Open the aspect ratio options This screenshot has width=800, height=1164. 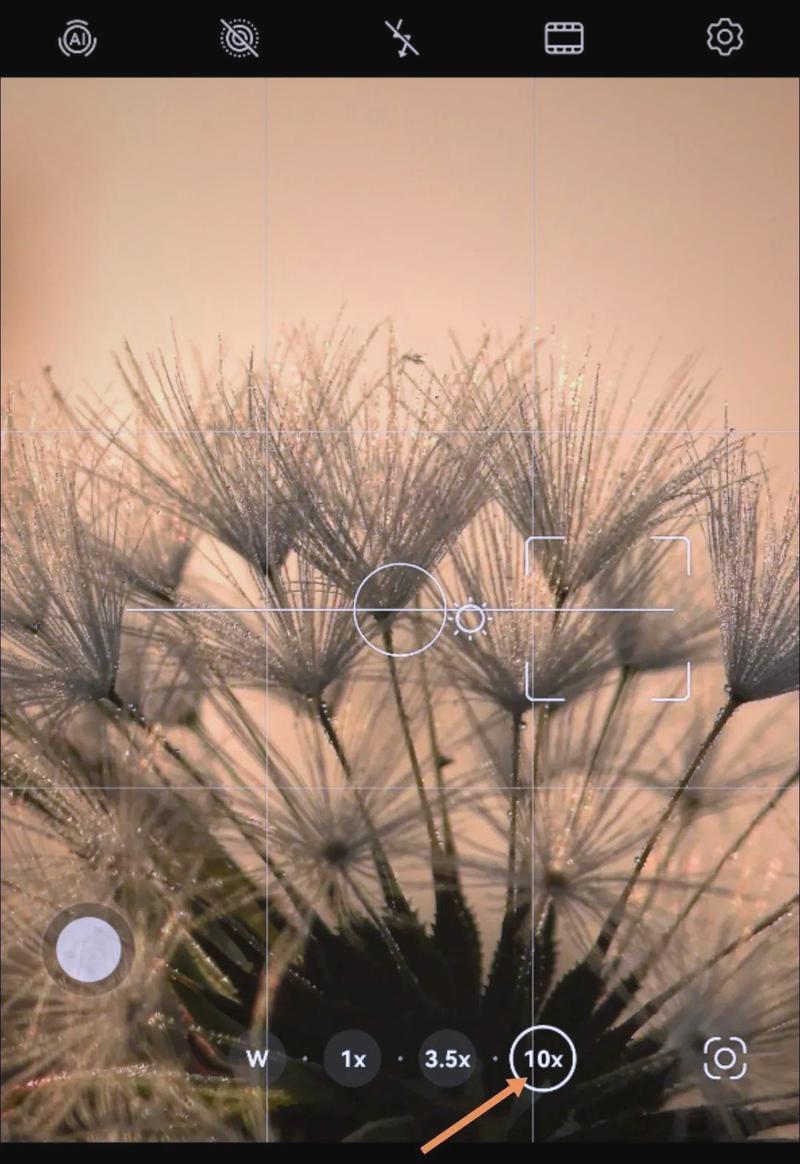coord(564,38)
